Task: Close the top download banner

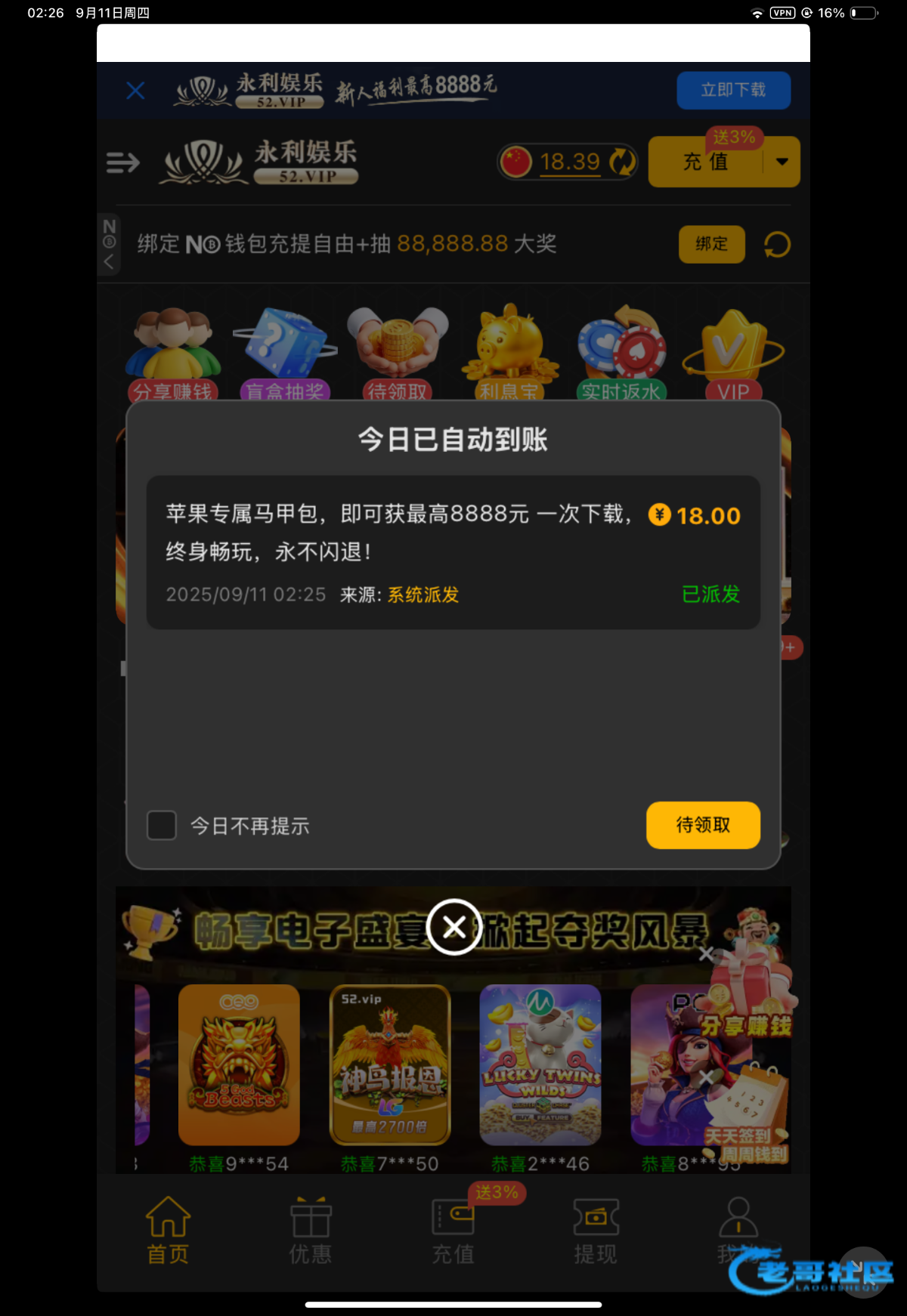Action: 136,91
